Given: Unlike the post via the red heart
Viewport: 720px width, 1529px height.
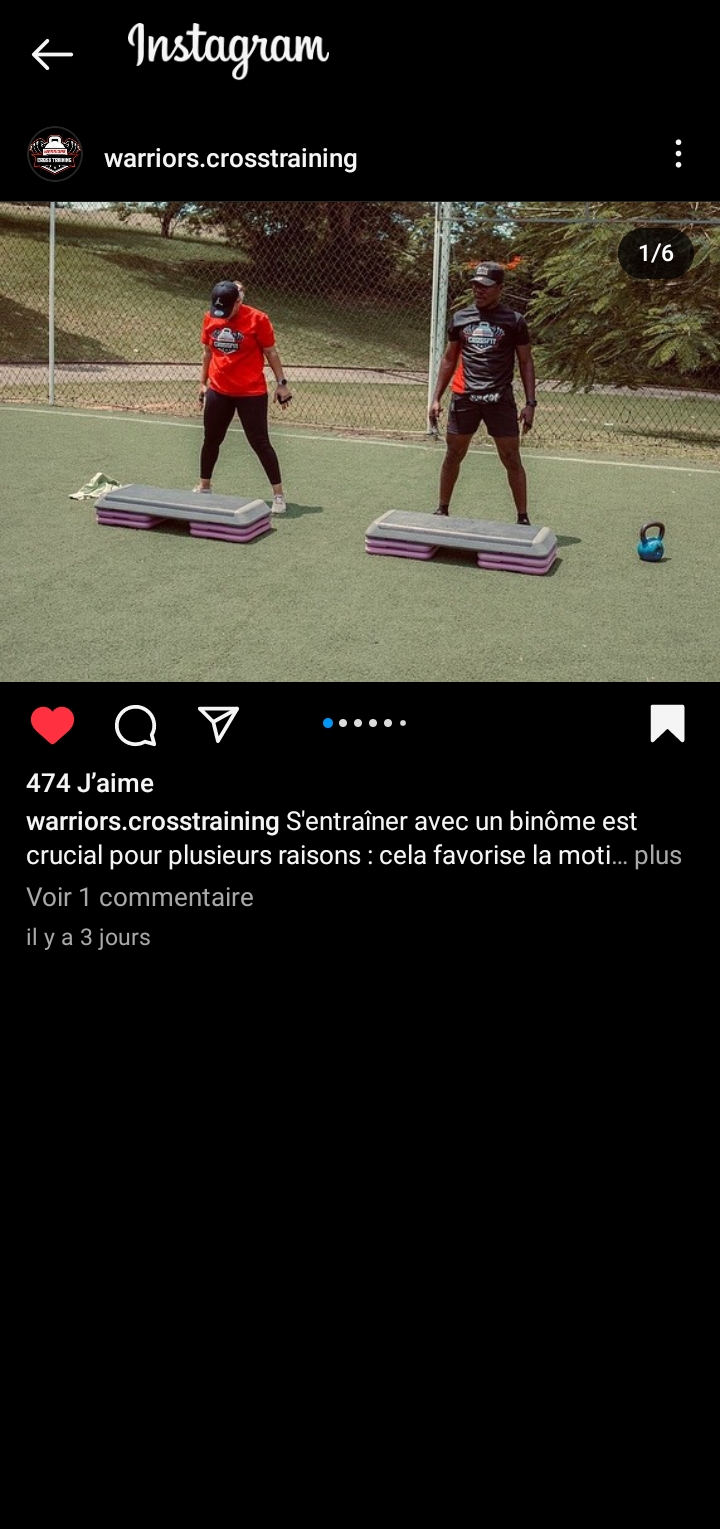Looking at the screenshot, I should coord(52,725).
